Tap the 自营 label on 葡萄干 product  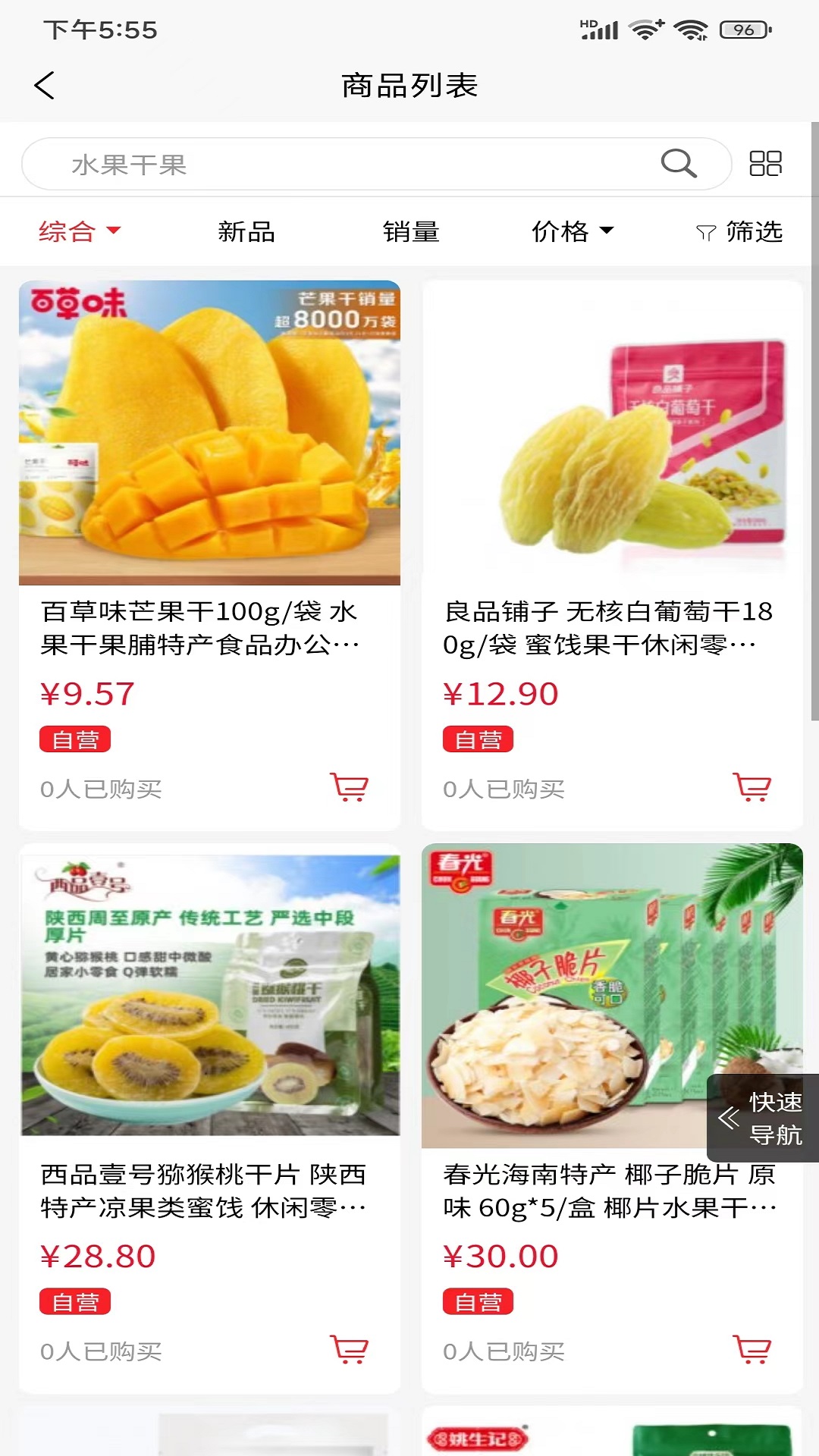click(479, 739)
